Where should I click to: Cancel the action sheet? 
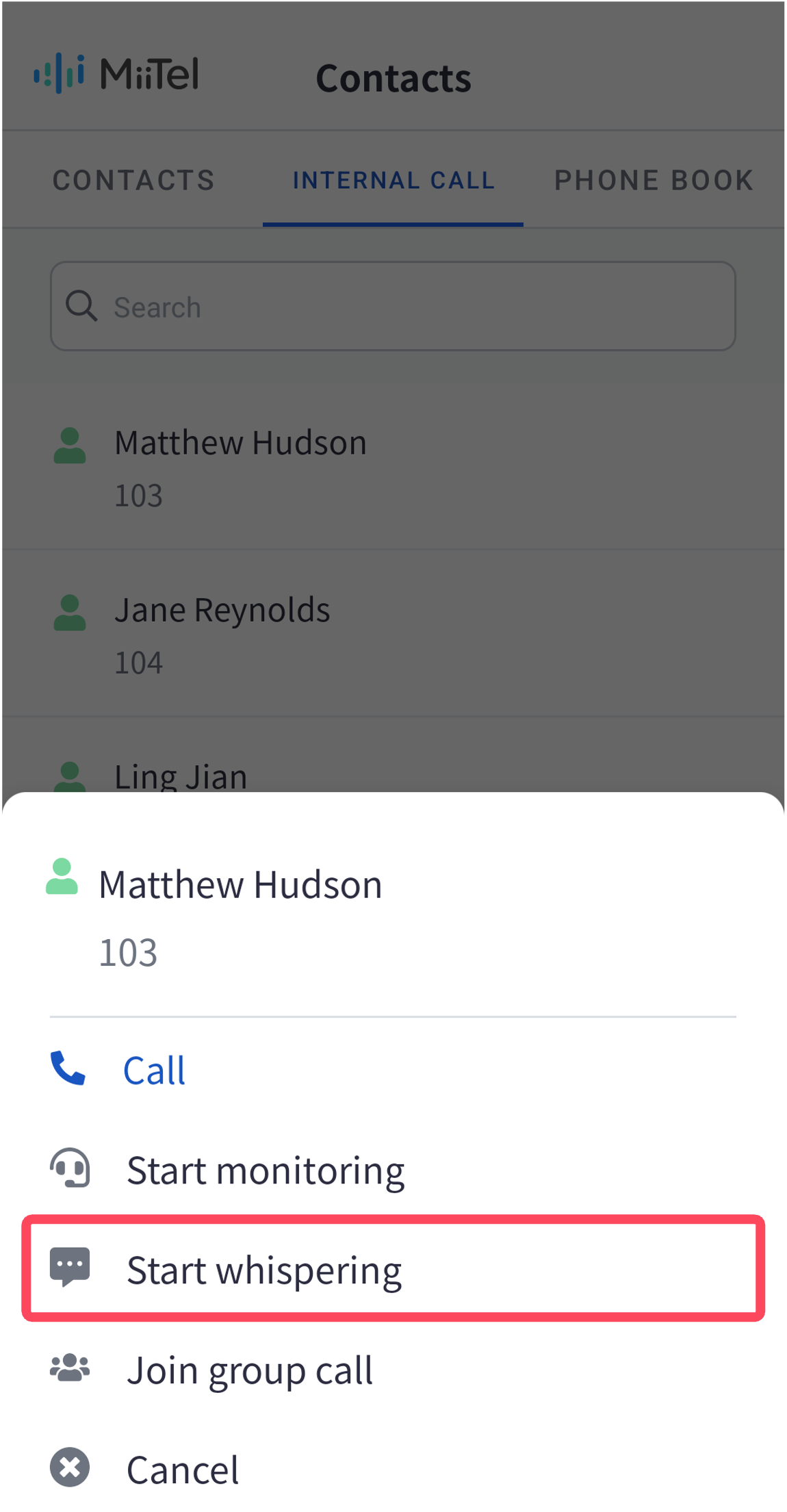pyautogui.click(x=182, y=1469)
